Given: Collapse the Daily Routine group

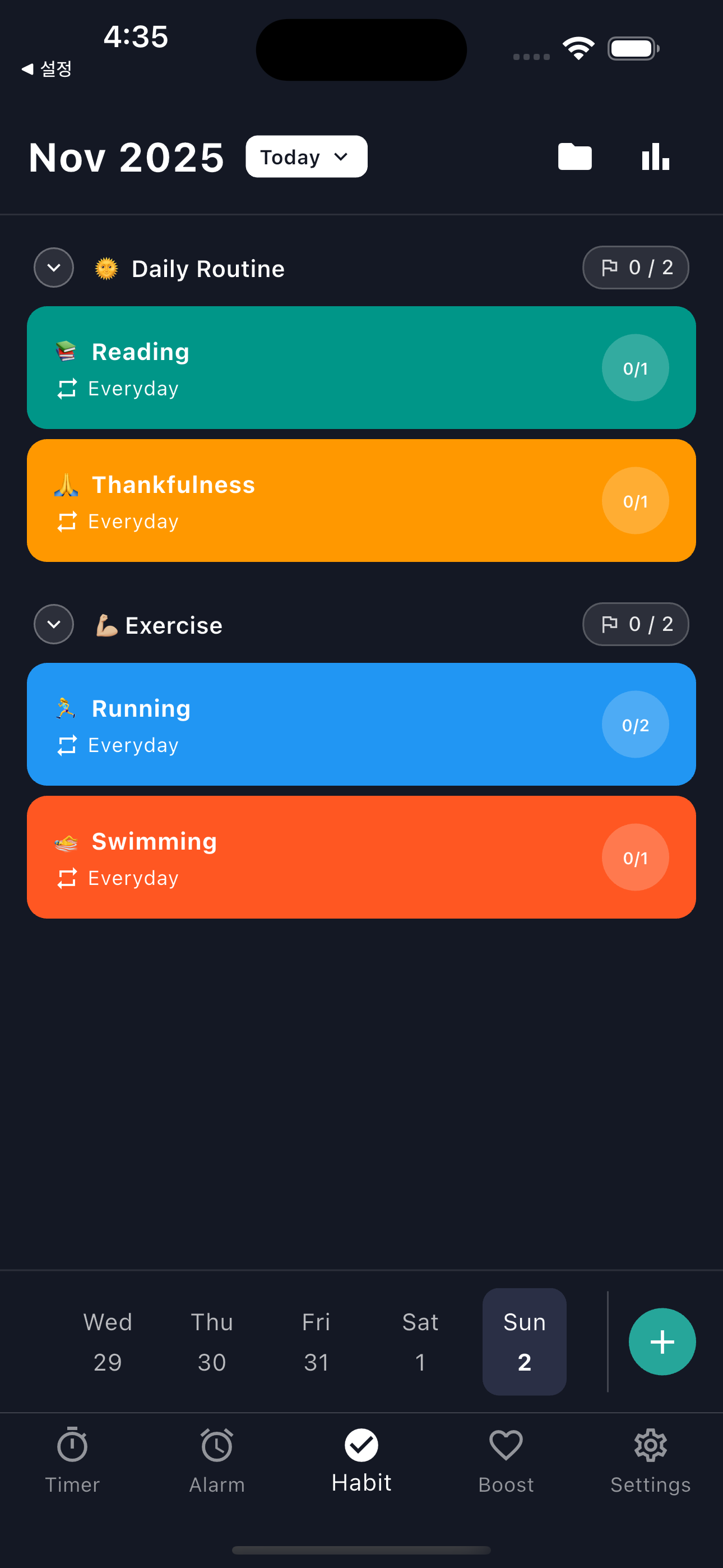Looking at the screenshot, I should [54, 267].
